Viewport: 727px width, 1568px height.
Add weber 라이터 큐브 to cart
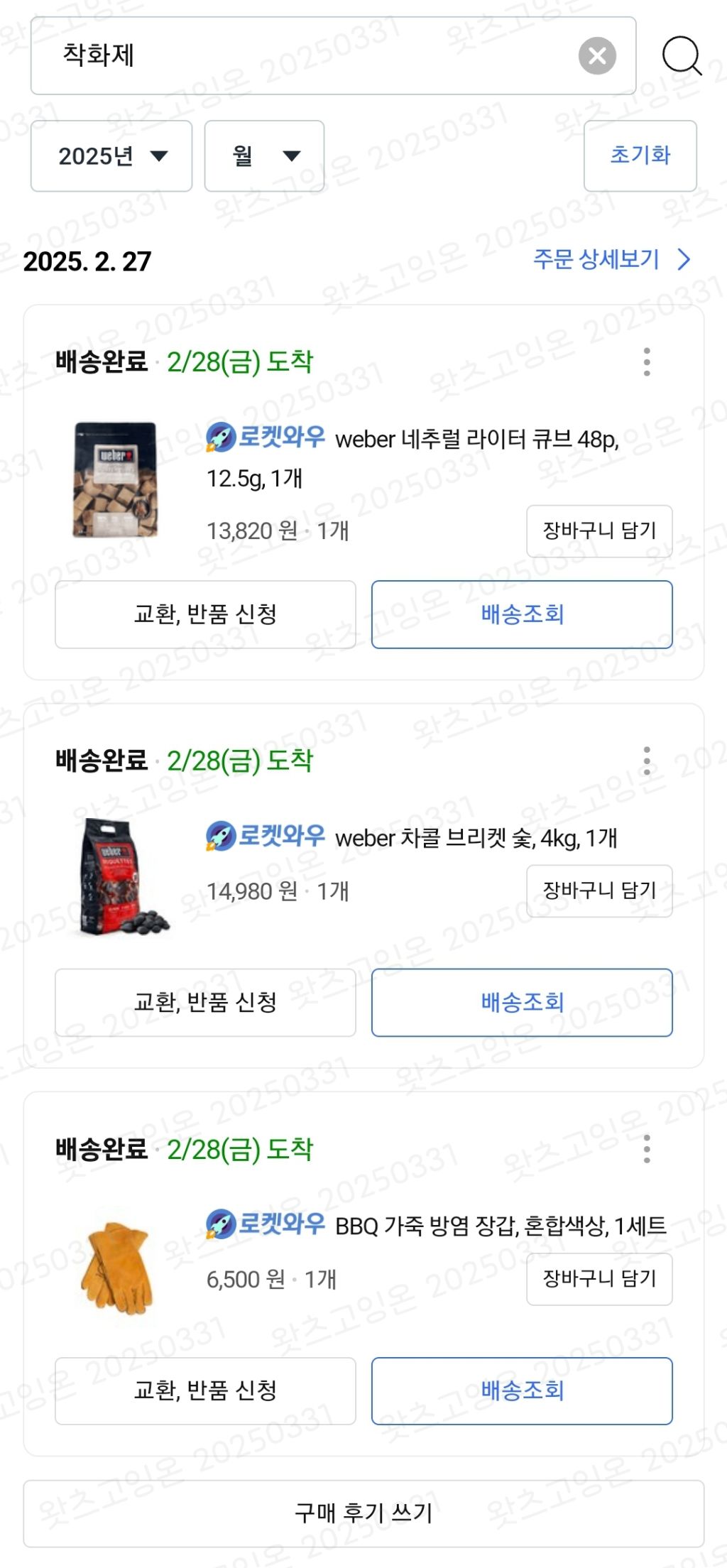(599, 530)
